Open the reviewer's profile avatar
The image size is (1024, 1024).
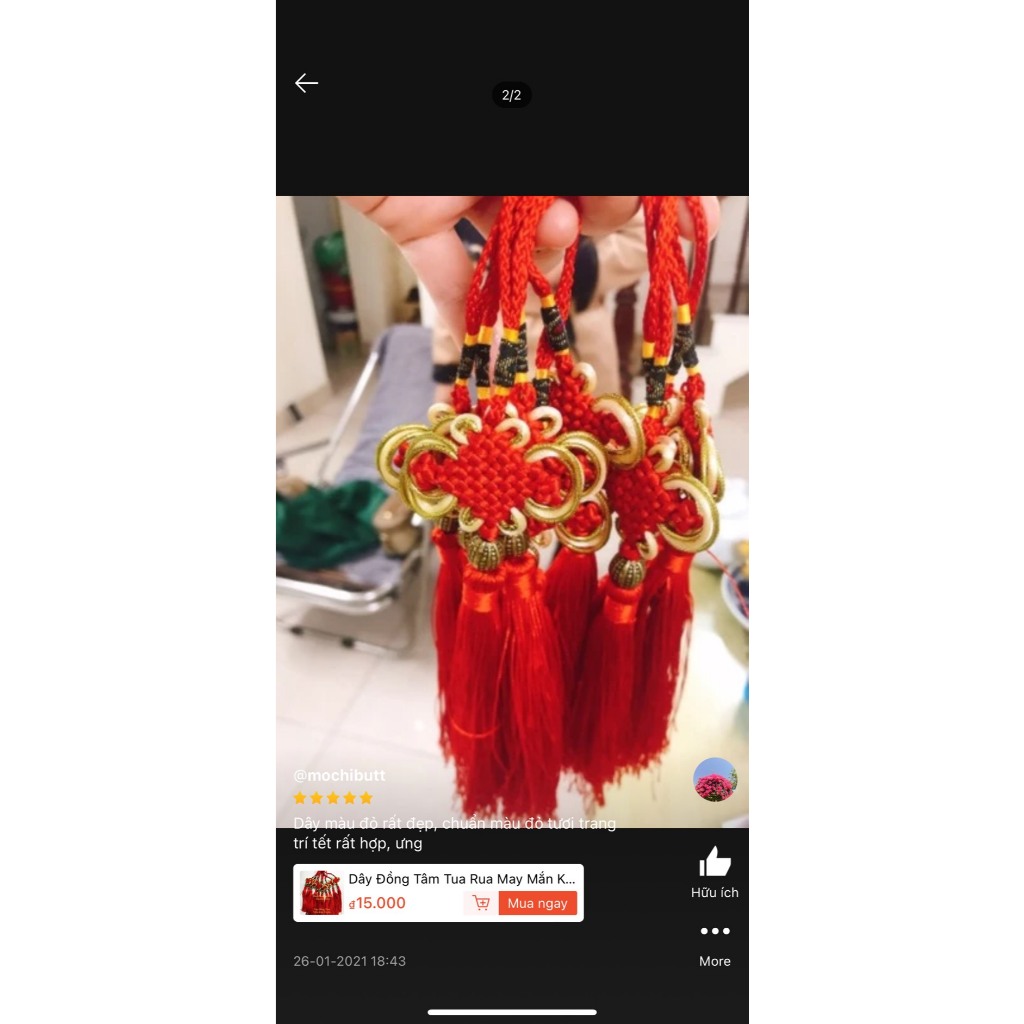pos(715,779)
